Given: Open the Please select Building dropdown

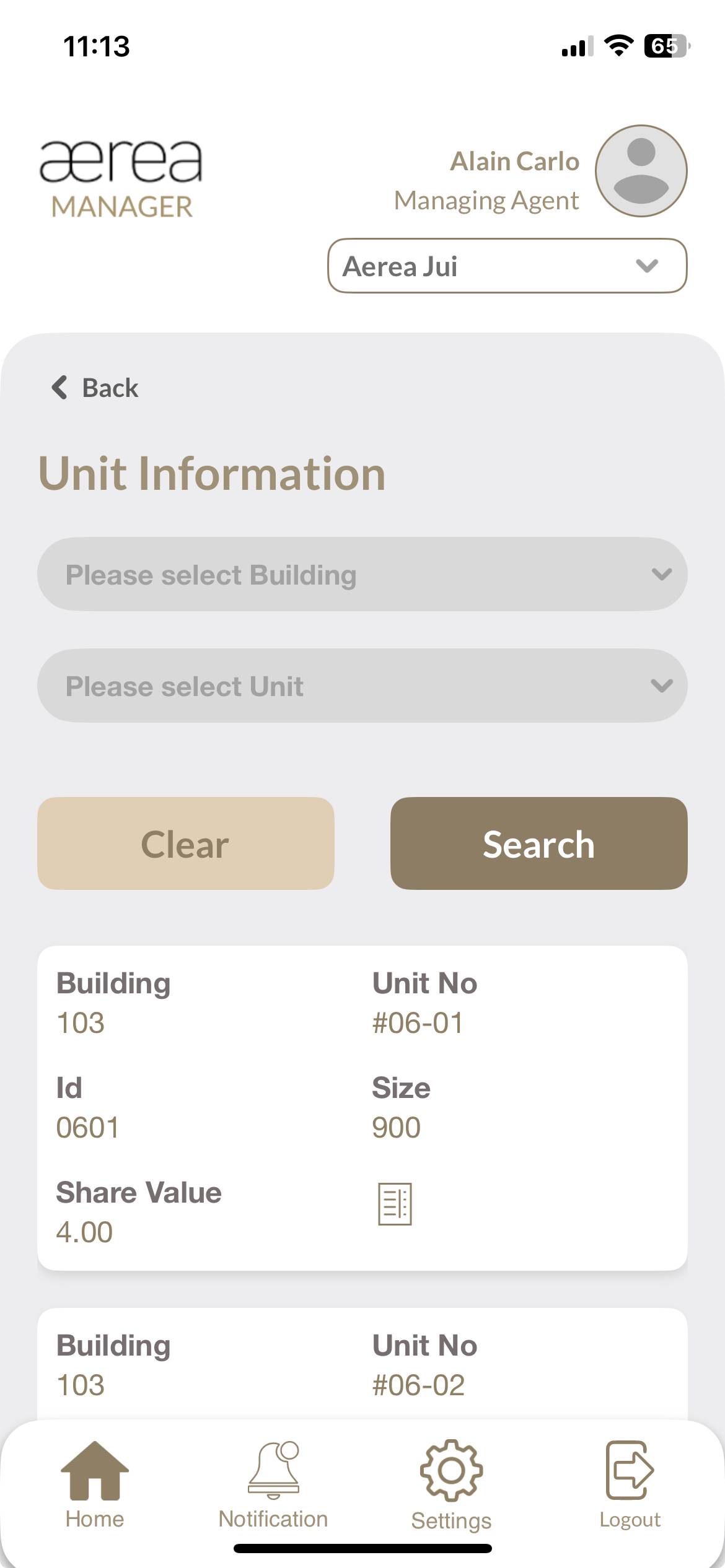Looking at the screenshot, I should (362, 575).
